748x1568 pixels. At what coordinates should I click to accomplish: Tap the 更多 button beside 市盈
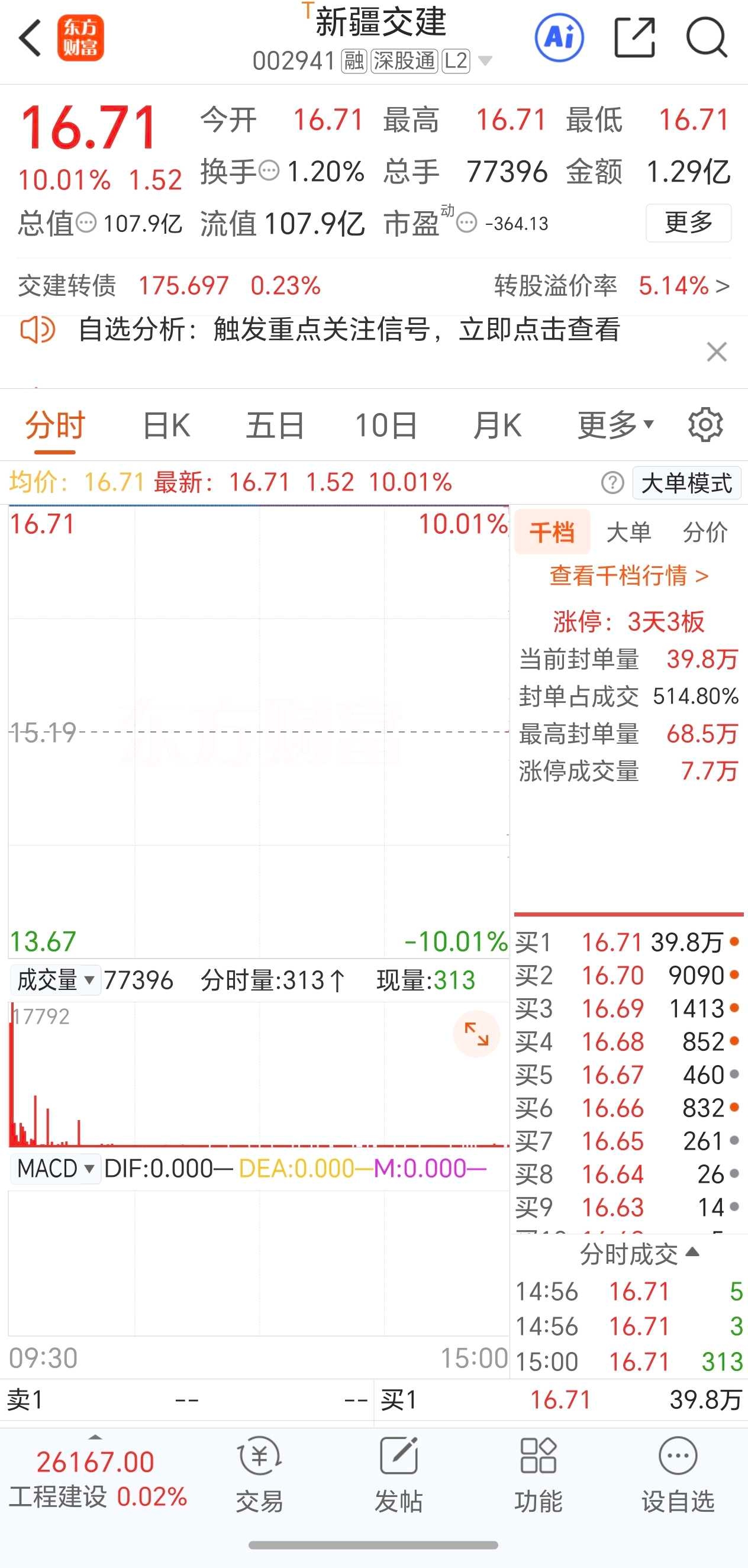point(688,223)
